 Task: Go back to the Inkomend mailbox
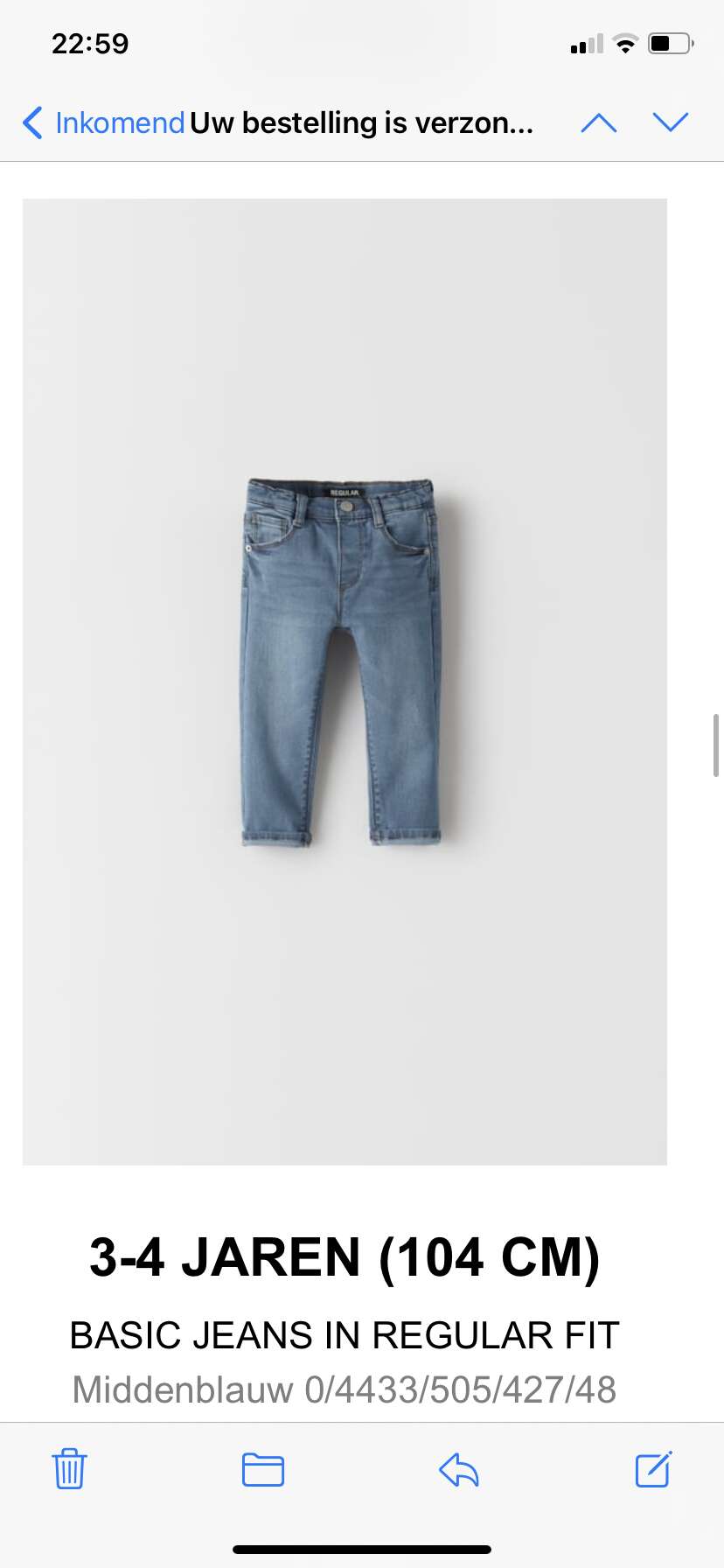coord(103,122)
